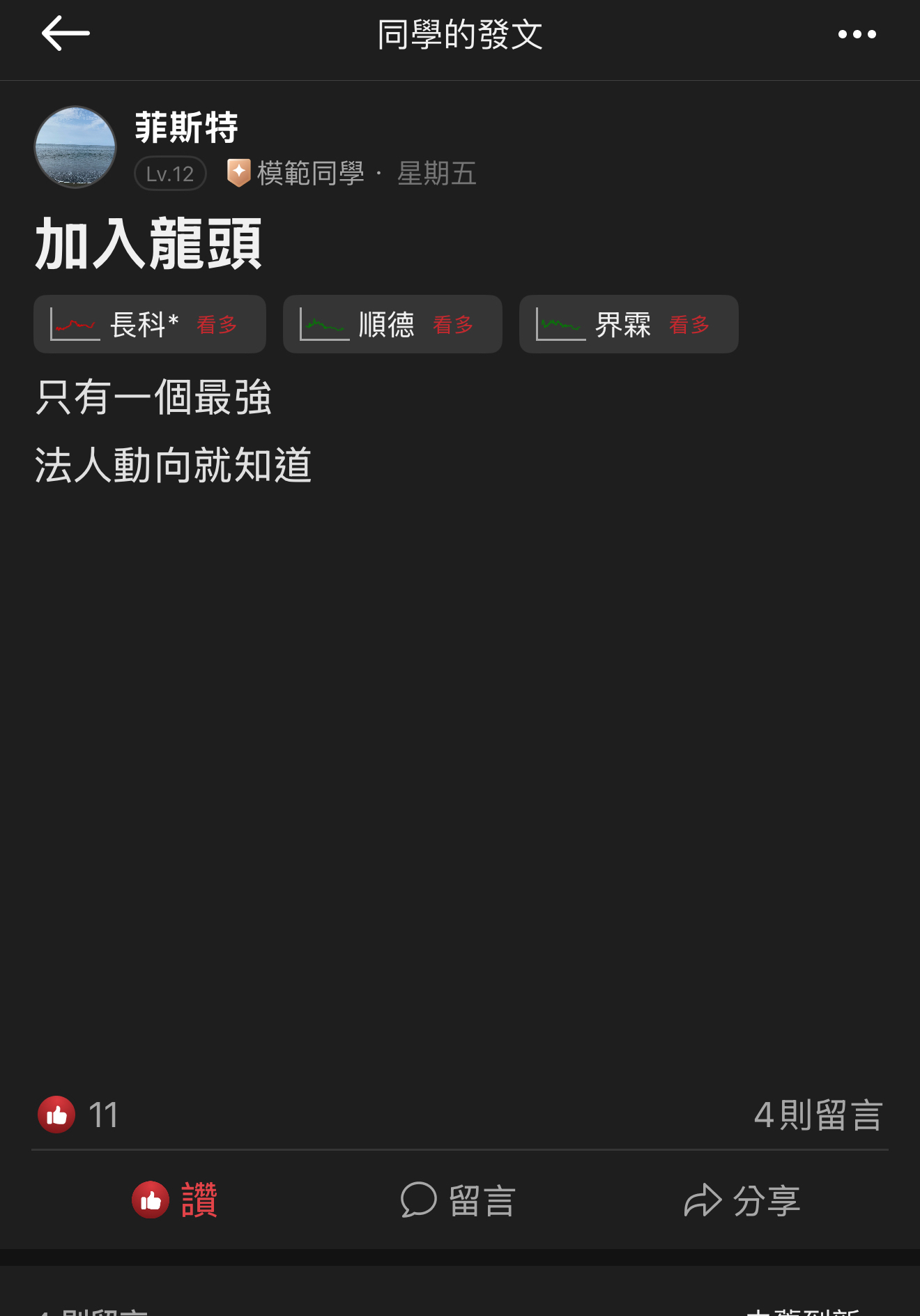This screenshot has width=920, height=1316.
Task: Go back using the arrow
Action: 66,33
